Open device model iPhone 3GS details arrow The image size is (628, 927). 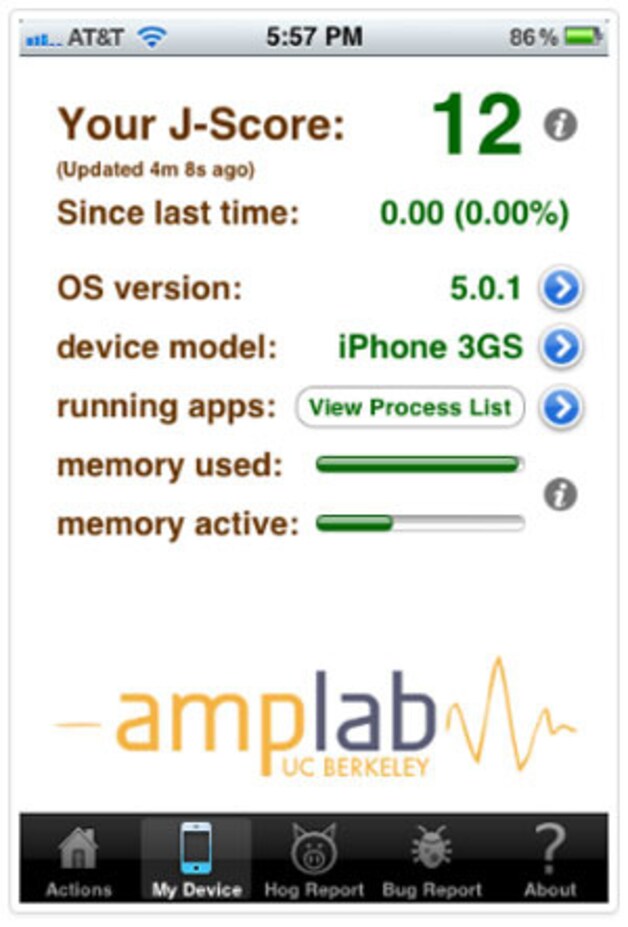click(x=561, y=346)
